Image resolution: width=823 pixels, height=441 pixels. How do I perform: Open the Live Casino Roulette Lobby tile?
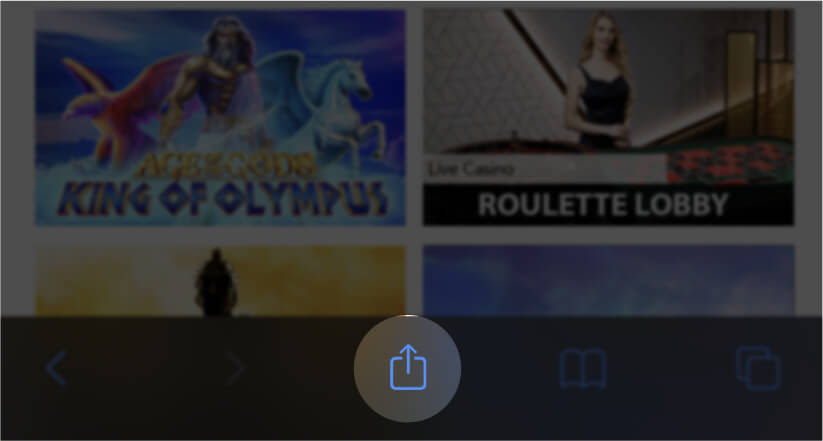[x=608, y=118]
